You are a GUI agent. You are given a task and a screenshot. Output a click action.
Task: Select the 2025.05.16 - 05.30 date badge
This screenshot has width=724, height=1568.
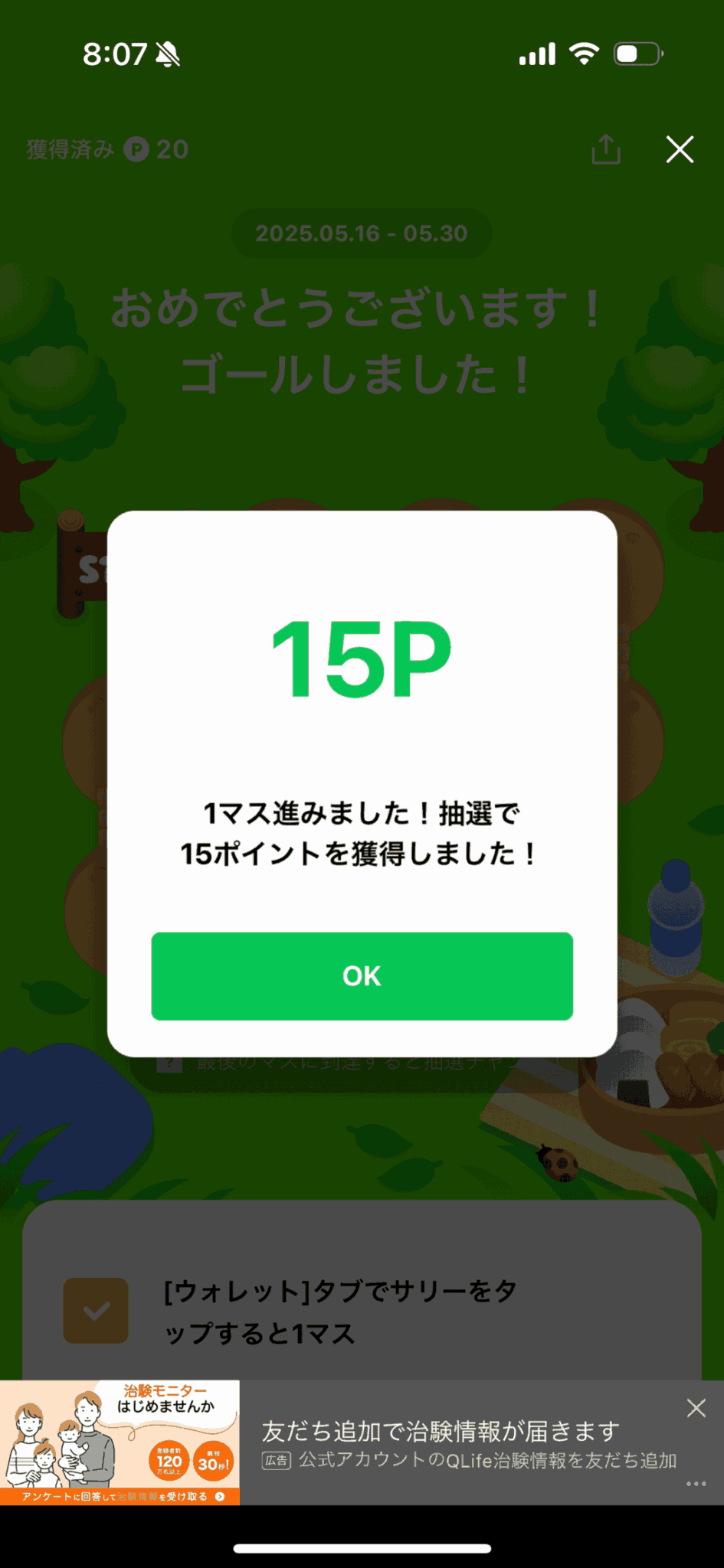(361, 234)
